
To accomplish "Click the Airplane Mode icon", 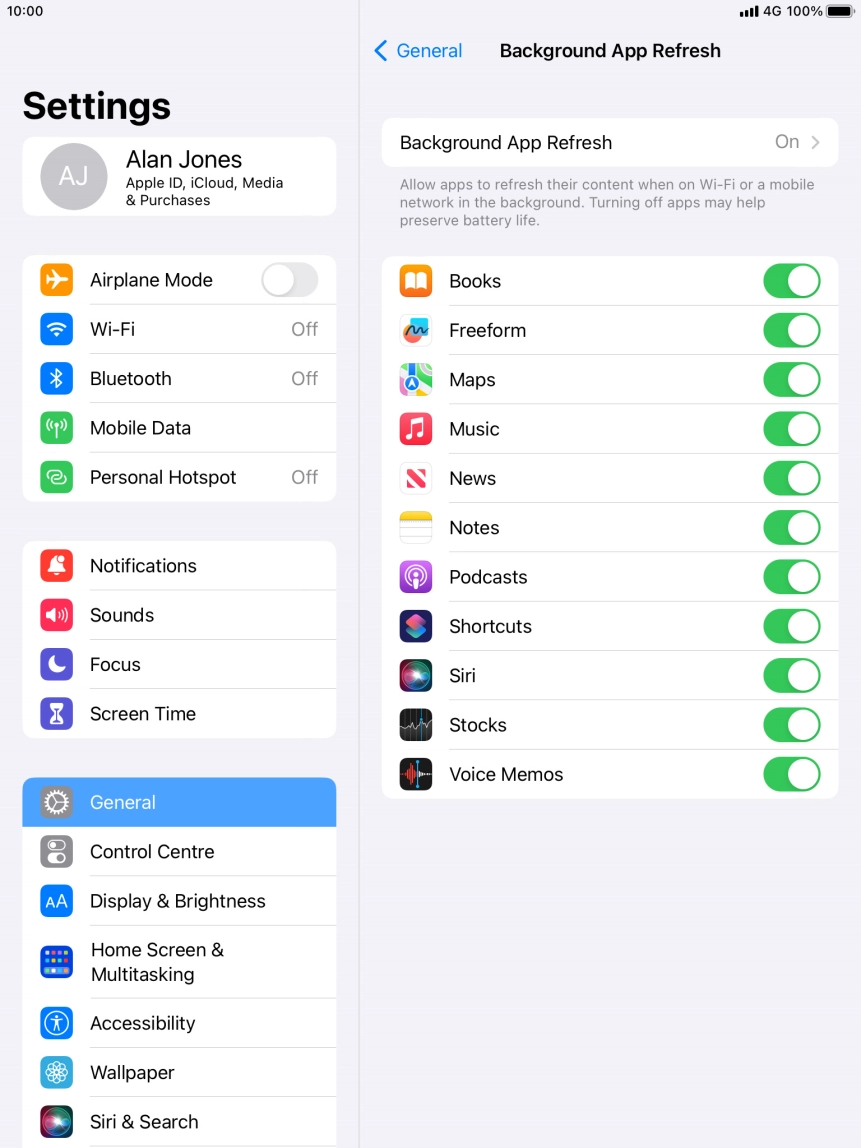I will pos(57,280).
